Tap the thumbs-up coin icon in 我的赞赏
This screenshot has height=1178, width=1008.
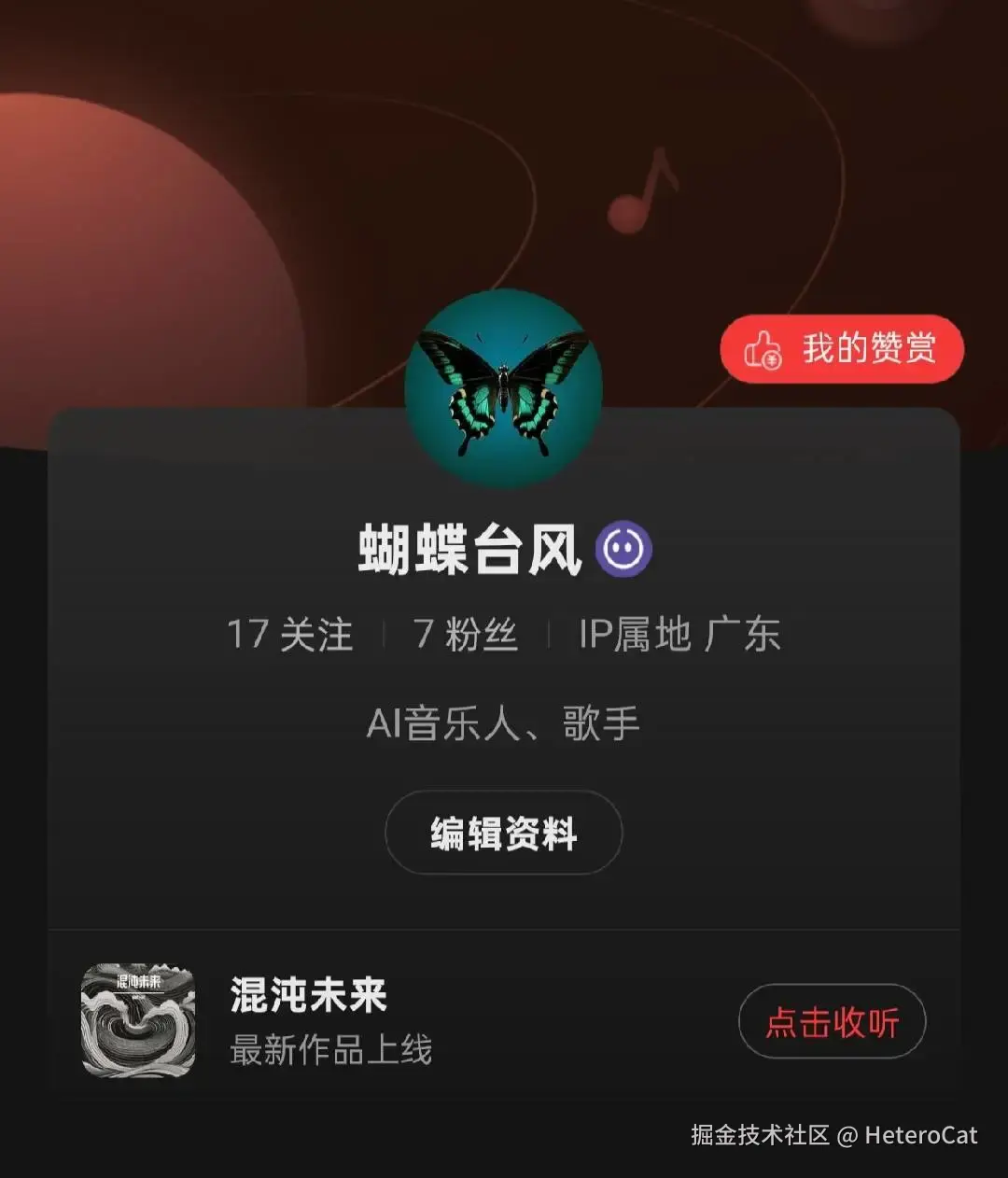763,351
